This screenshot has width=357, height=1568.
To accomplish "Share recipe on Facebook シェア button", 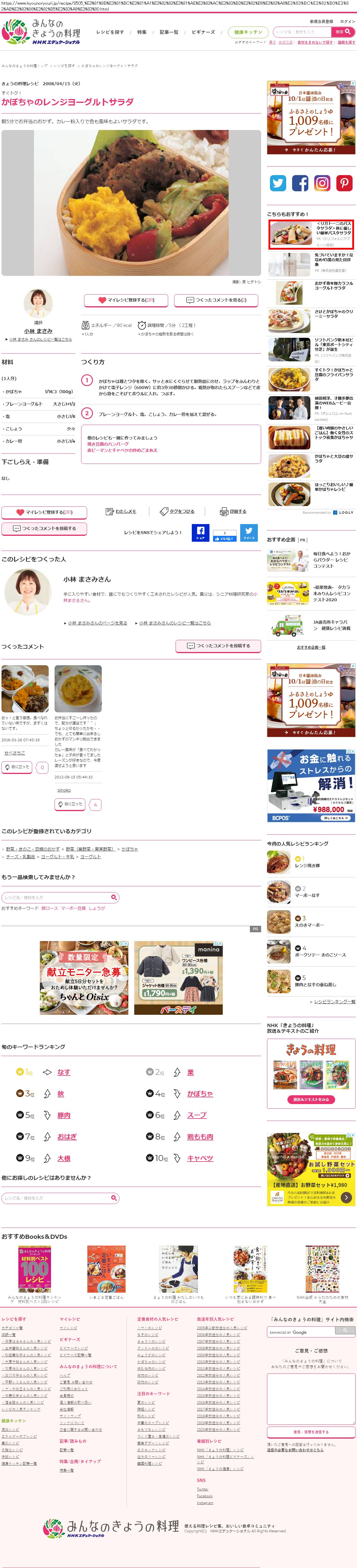I will (200, 533).
